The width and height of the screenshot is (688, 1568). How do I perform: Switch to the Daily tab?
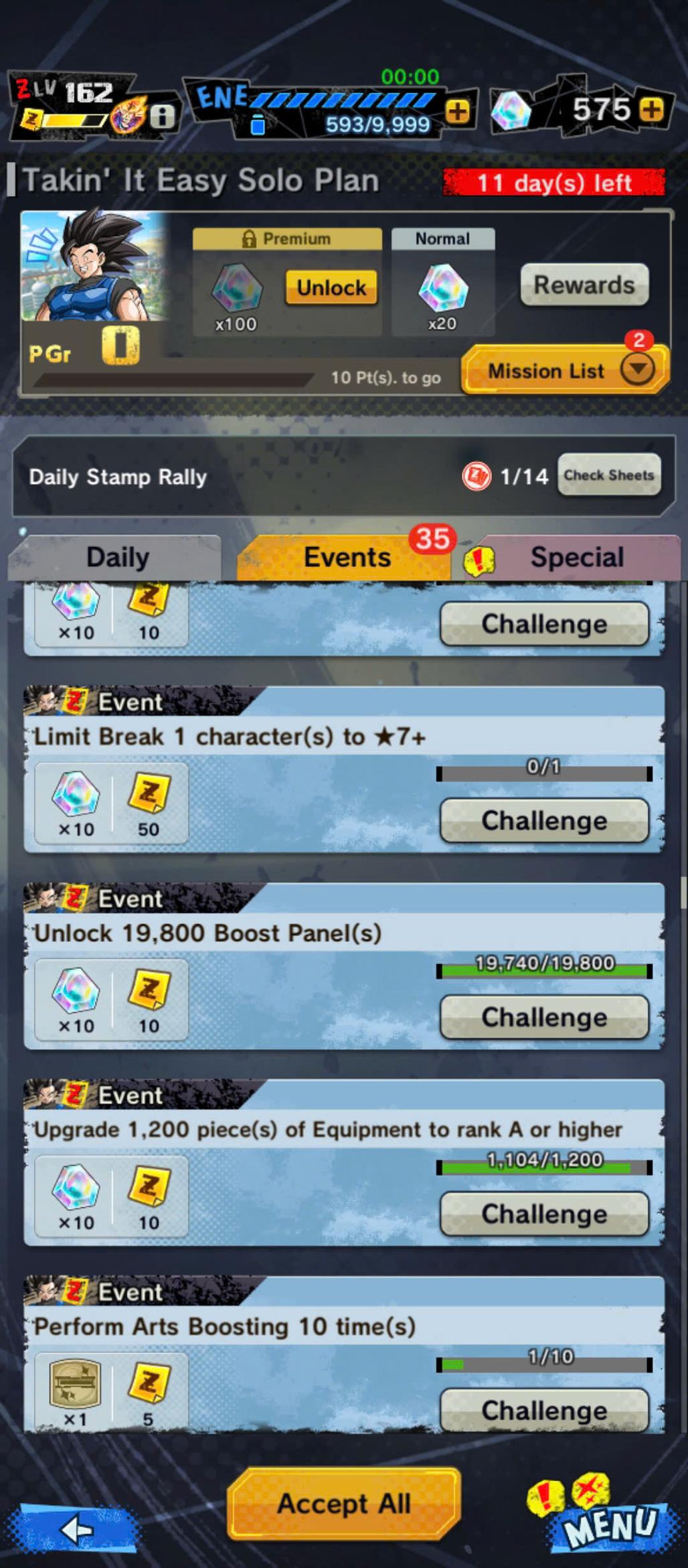[117, 557]
